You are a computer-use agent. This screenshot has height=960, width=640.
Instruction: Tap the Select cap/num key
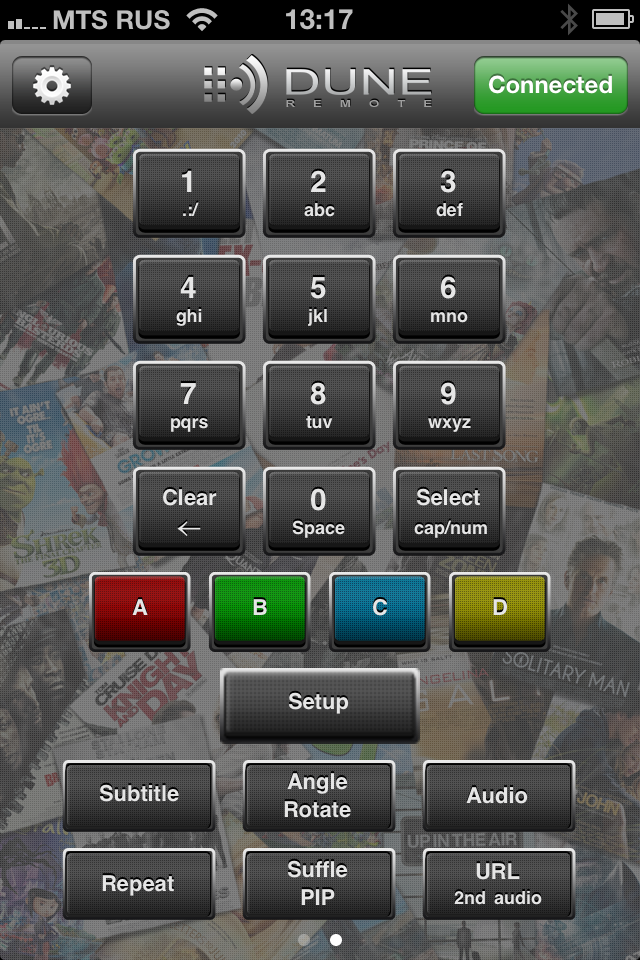pyautogui.click(x=449, y=511)
